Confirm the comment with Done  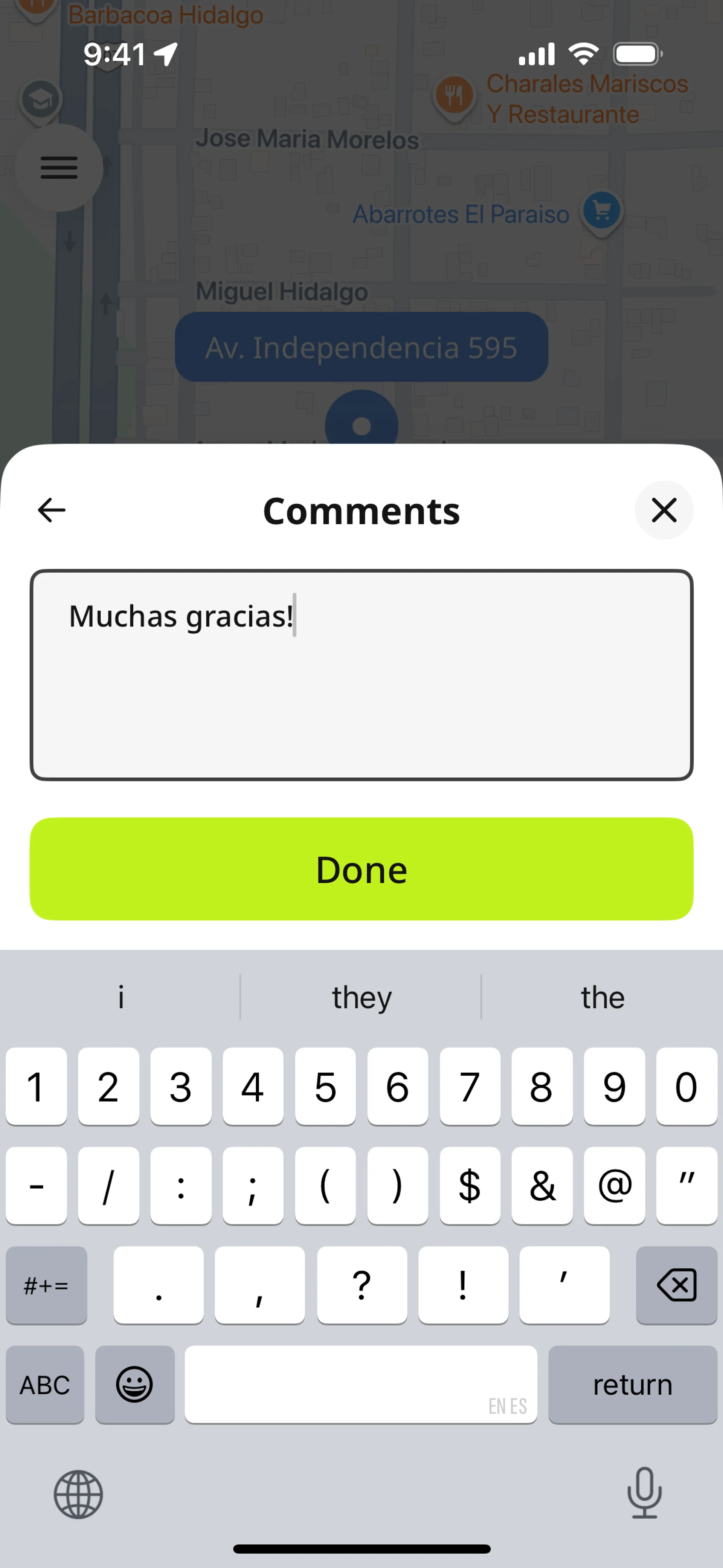[x=361, y=869]
